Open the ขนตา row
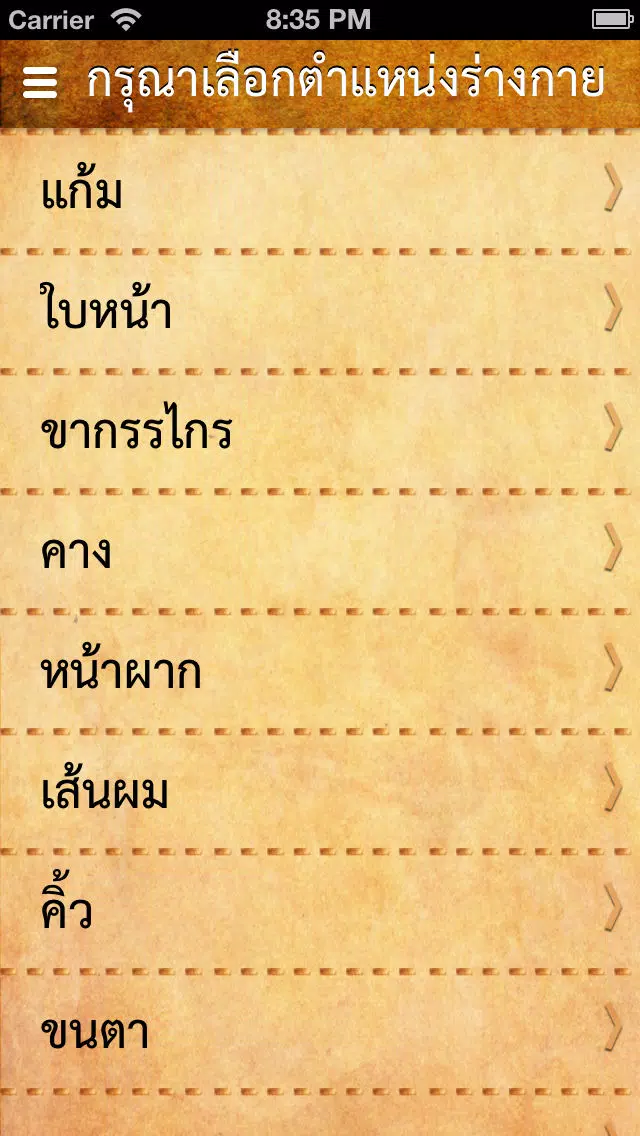The height and width of the screenshot is (1136, 640). pos(320,1031)
